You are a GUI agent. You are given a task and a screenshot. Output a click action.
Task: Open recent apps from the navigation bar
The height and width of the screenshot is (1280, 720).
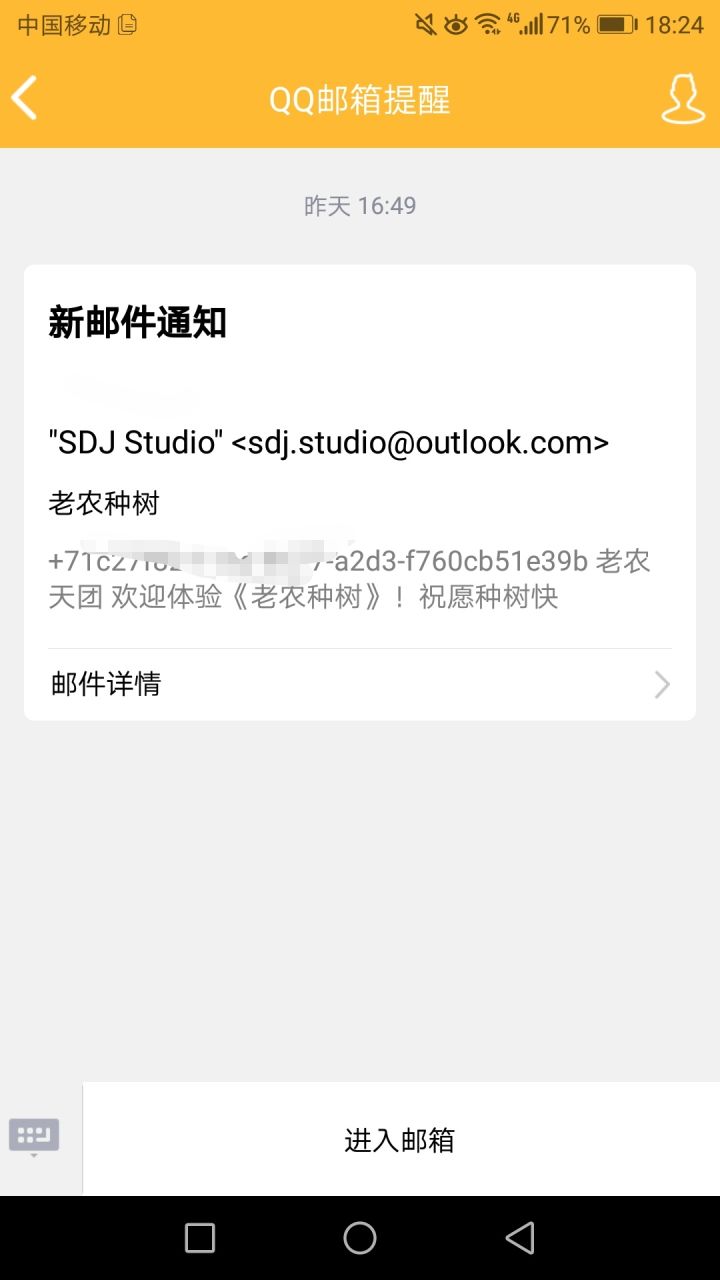point(200,1238)
